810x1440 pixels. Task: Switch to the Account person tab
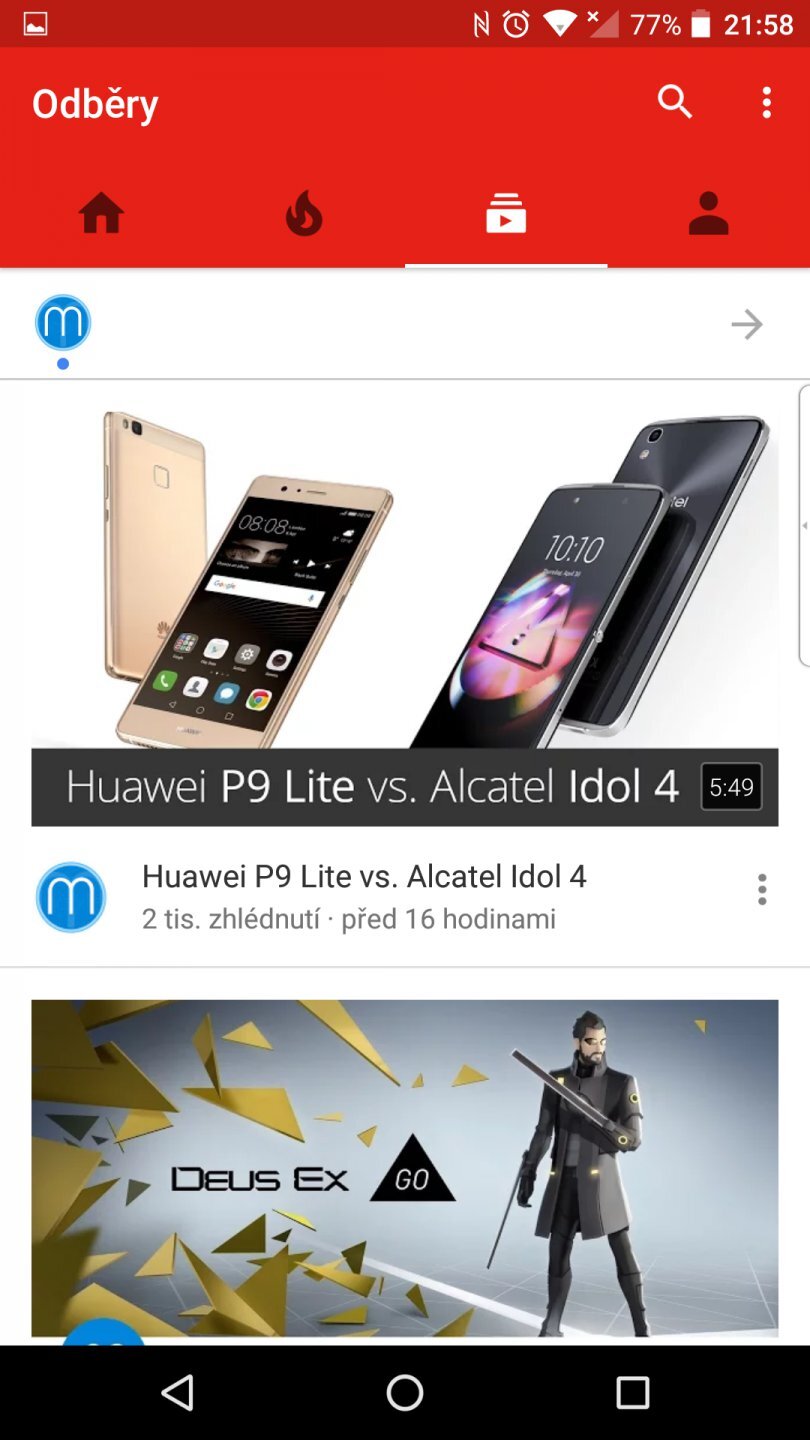click(708, 214)
